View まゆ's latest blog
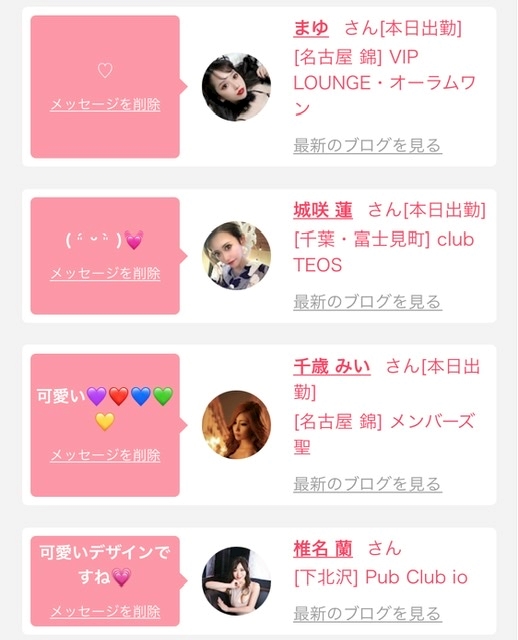518x640 pixels. tap(367, 145)
